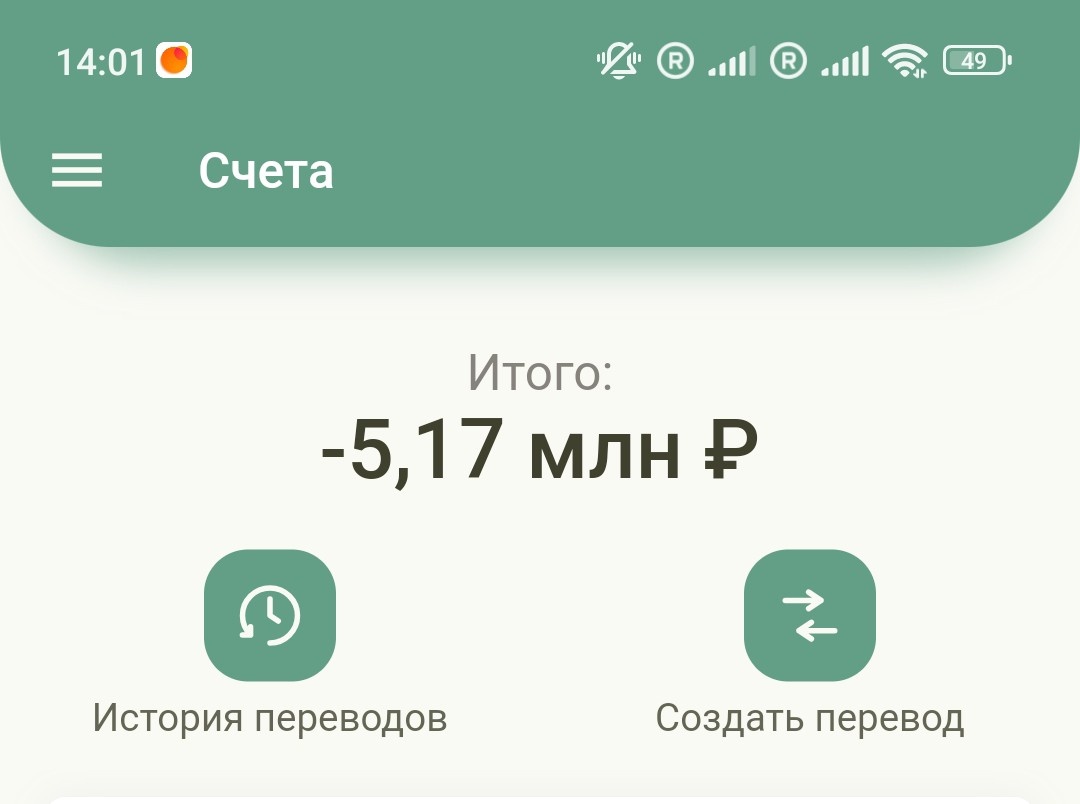Viewport: 1080px width, 804px height.
Task: Open the hamburger drawer menu
Action: point(76,170)
